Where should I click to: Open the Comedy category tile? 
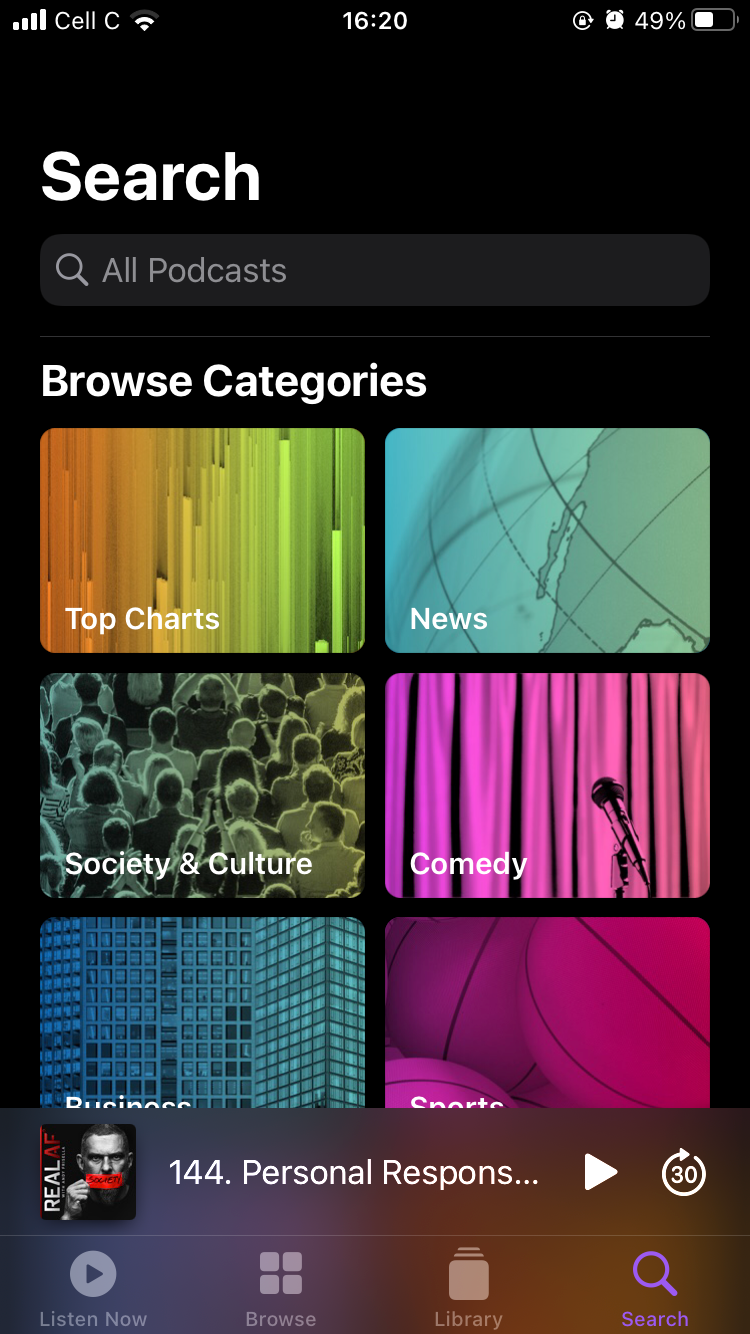coord(547,786)
